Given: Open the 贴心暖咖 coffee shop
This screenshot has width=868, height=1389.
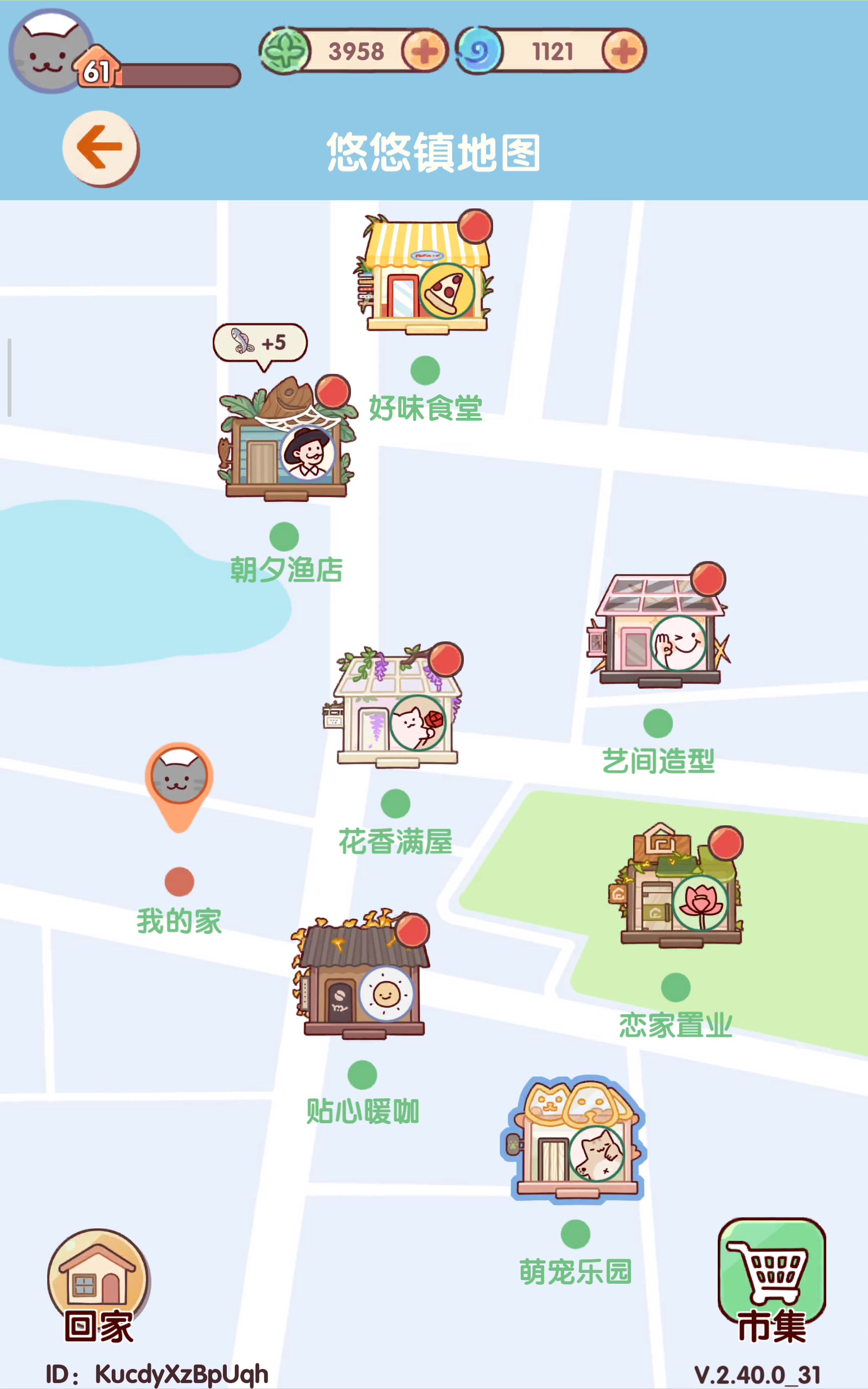Looking at the screenshot, I should pyautogui.click(x=362, y=976).
